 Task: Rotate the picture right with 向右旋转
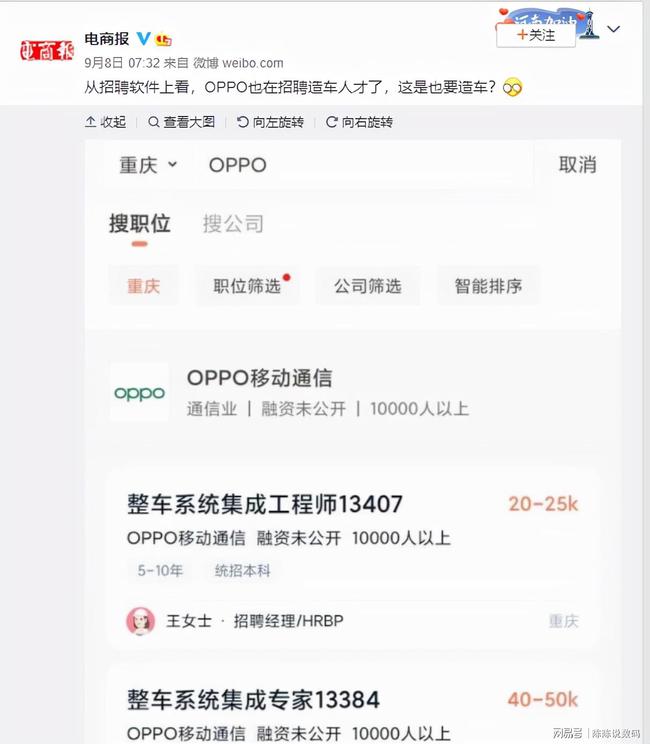pos(359,122)
